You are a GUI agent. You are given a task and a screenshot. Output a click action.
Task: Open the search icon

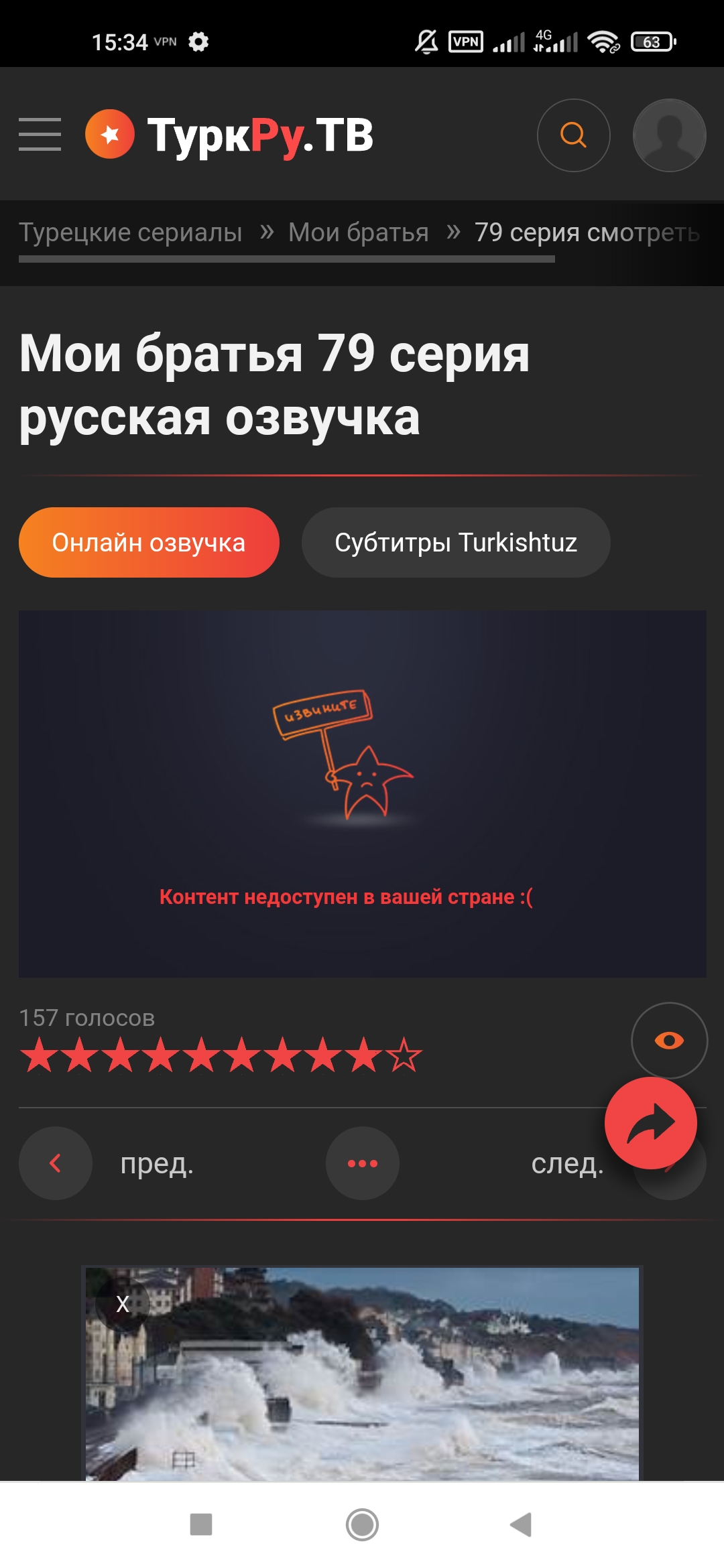click(x=573, y=135)
